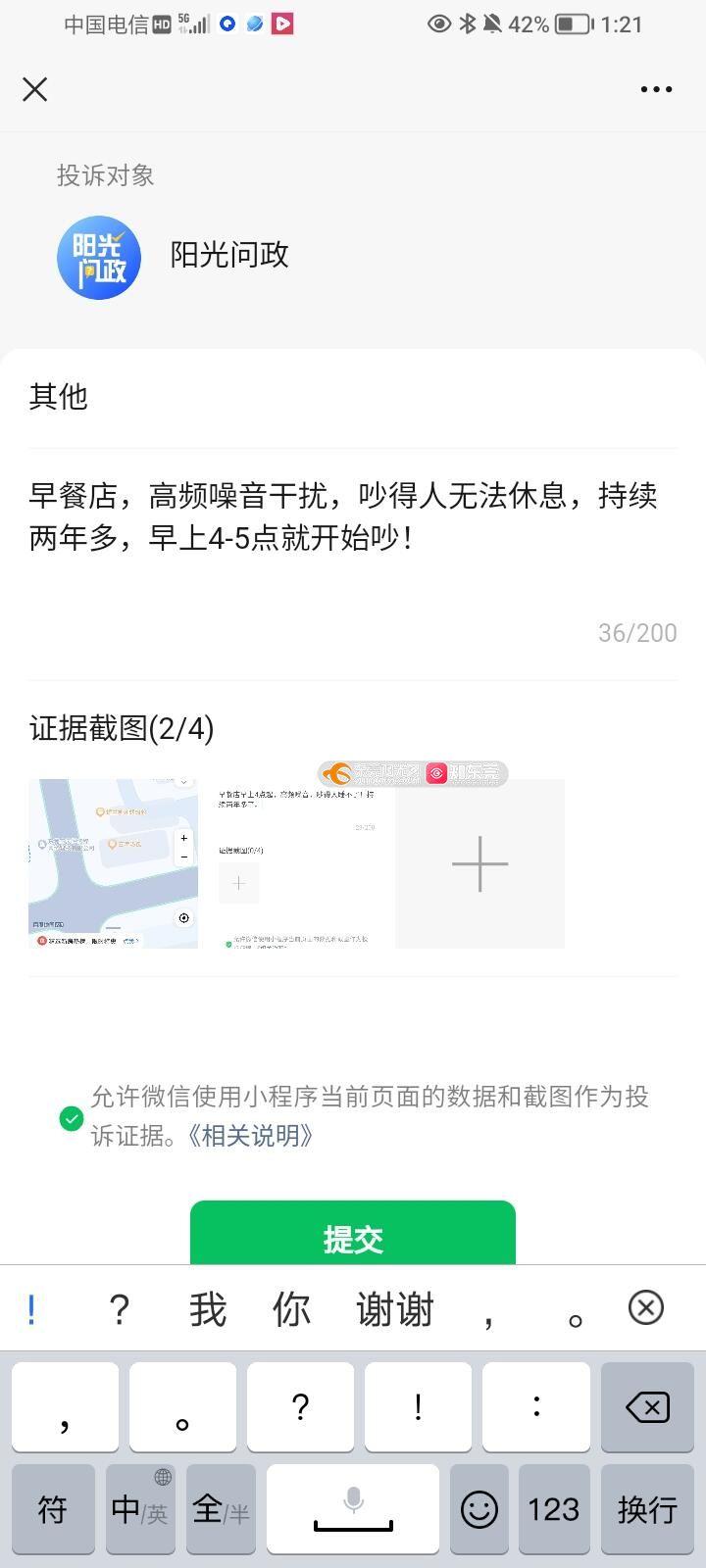Add another evidence screenshot with the plus tile

point(479,863)
